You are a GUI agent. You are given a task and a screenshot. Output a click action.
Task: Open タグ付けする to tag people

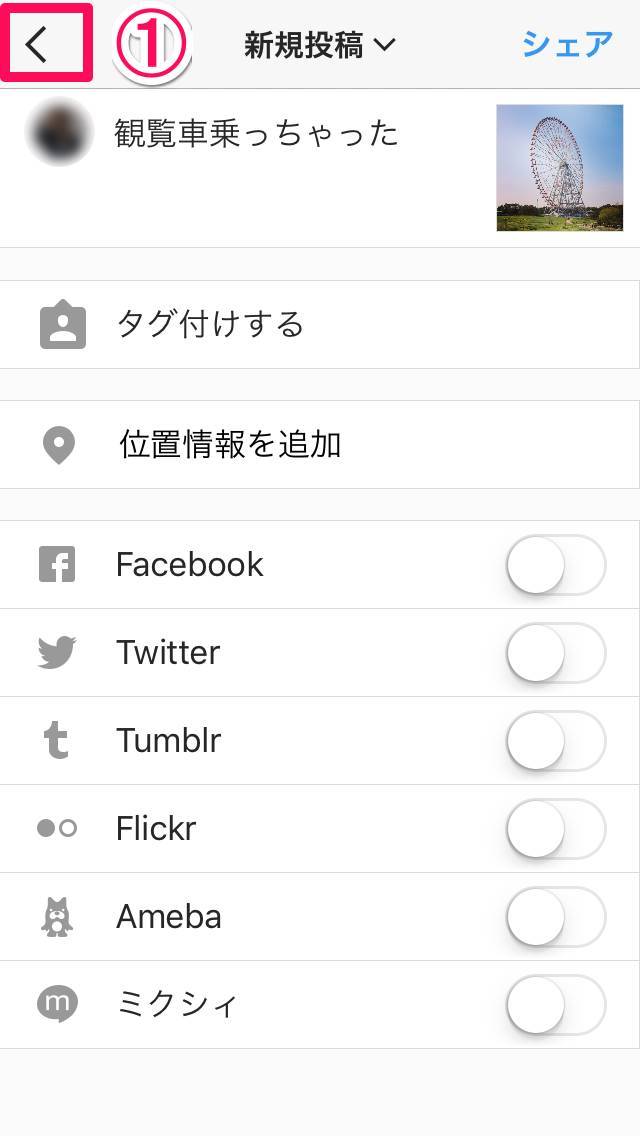coord(320,325)
